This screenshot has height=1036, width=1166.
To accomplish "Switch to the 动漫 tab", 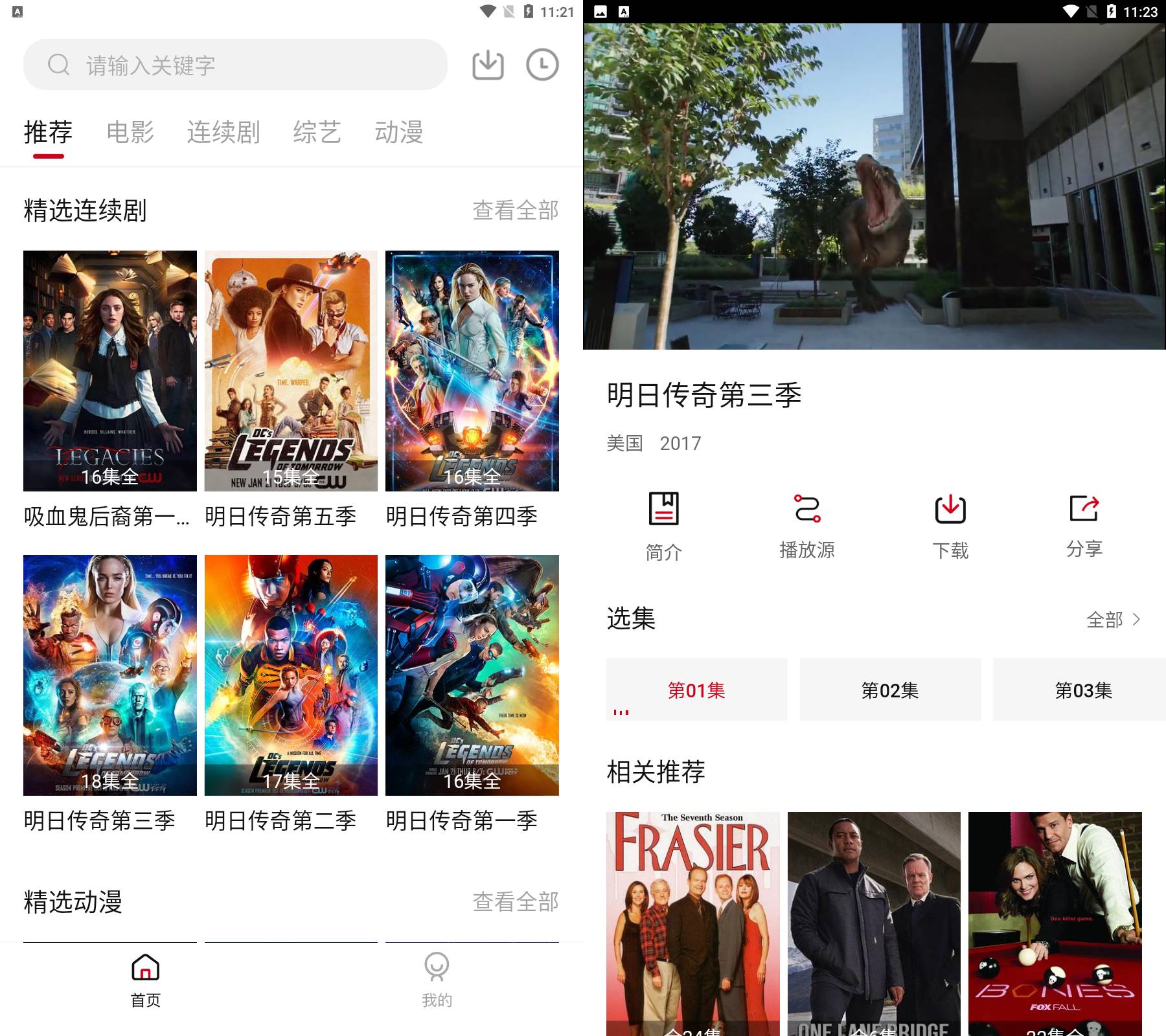I will (x=399, y=132).
